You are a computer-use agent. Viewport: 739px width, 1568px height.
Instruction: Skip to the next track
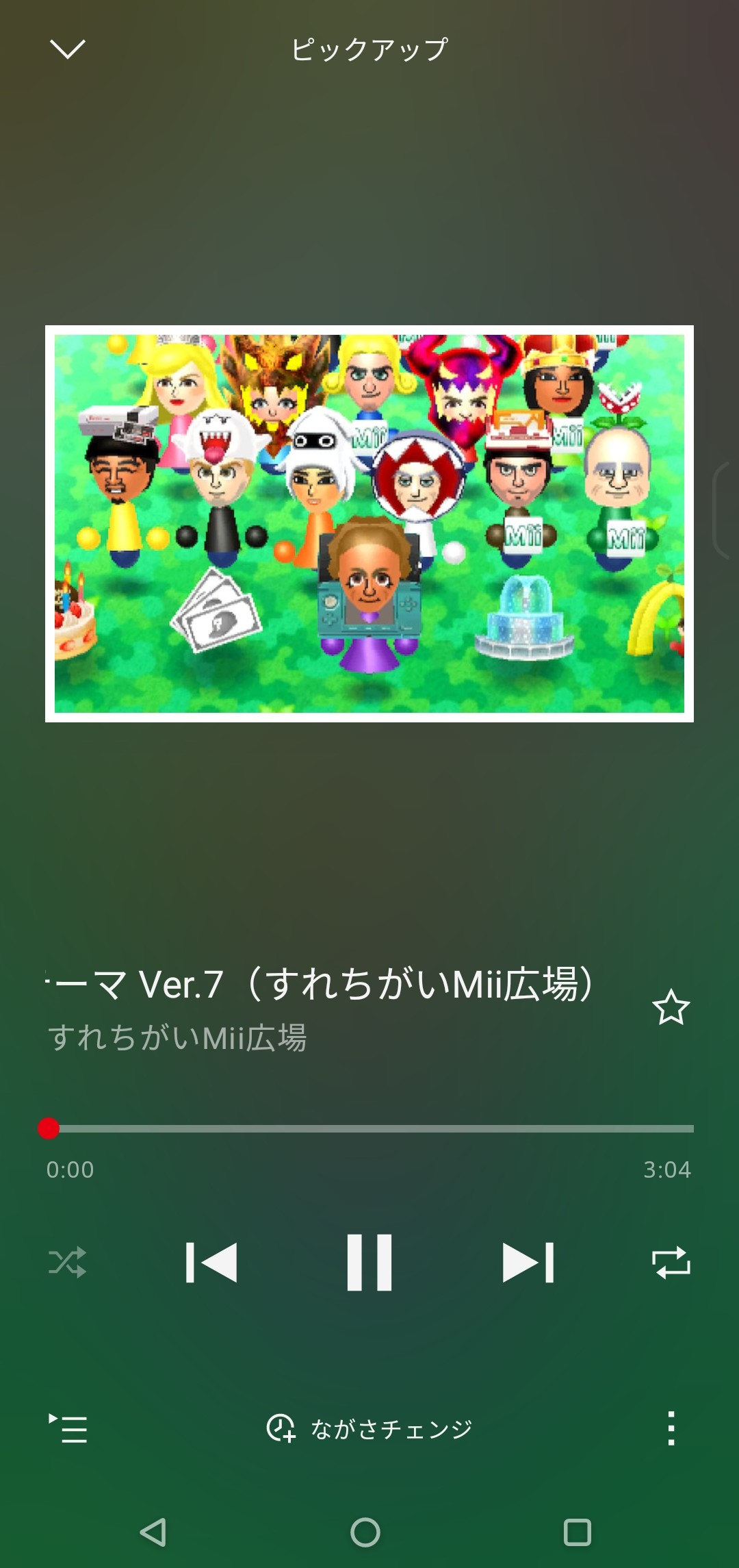[528, 1262]
